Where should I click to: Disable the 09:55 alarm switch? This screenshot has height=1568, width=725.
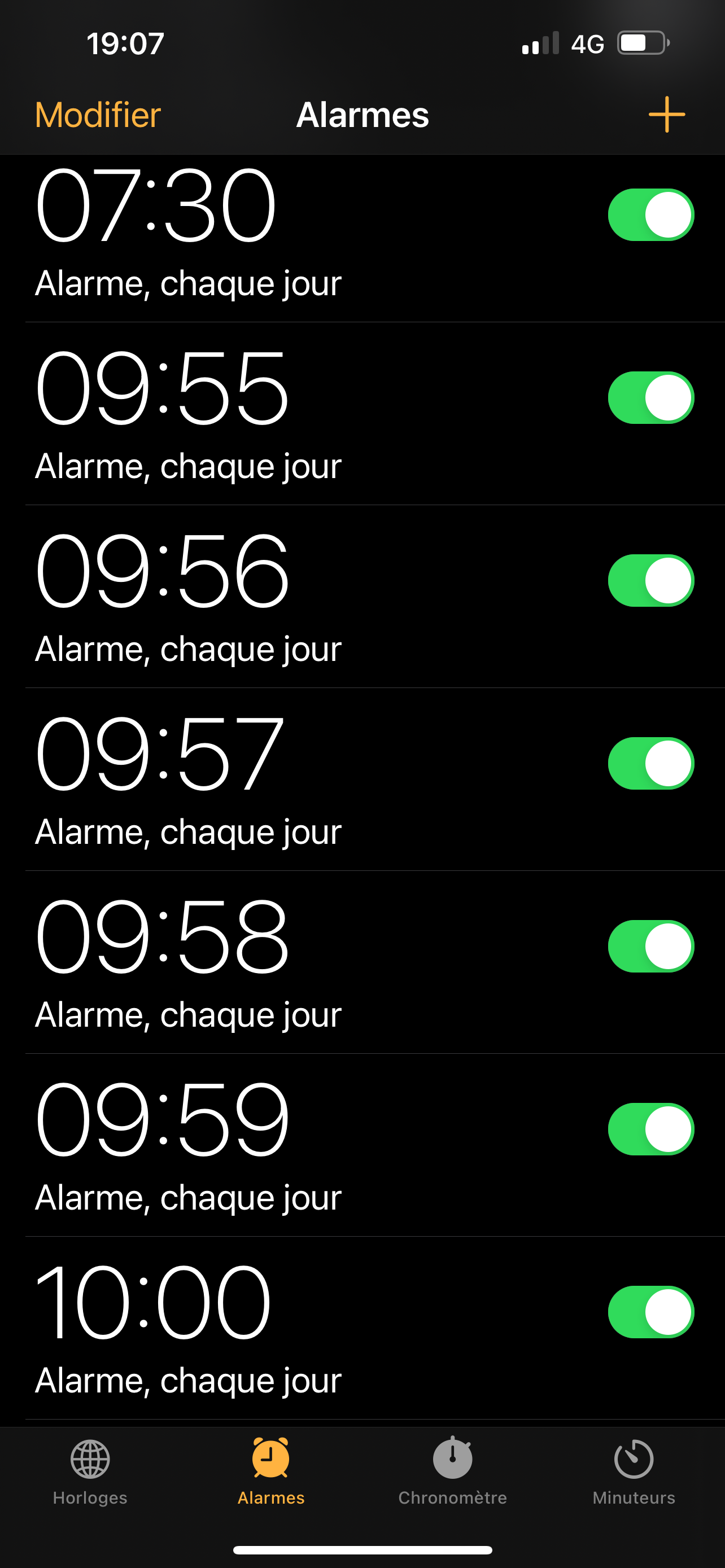(650, 397)
